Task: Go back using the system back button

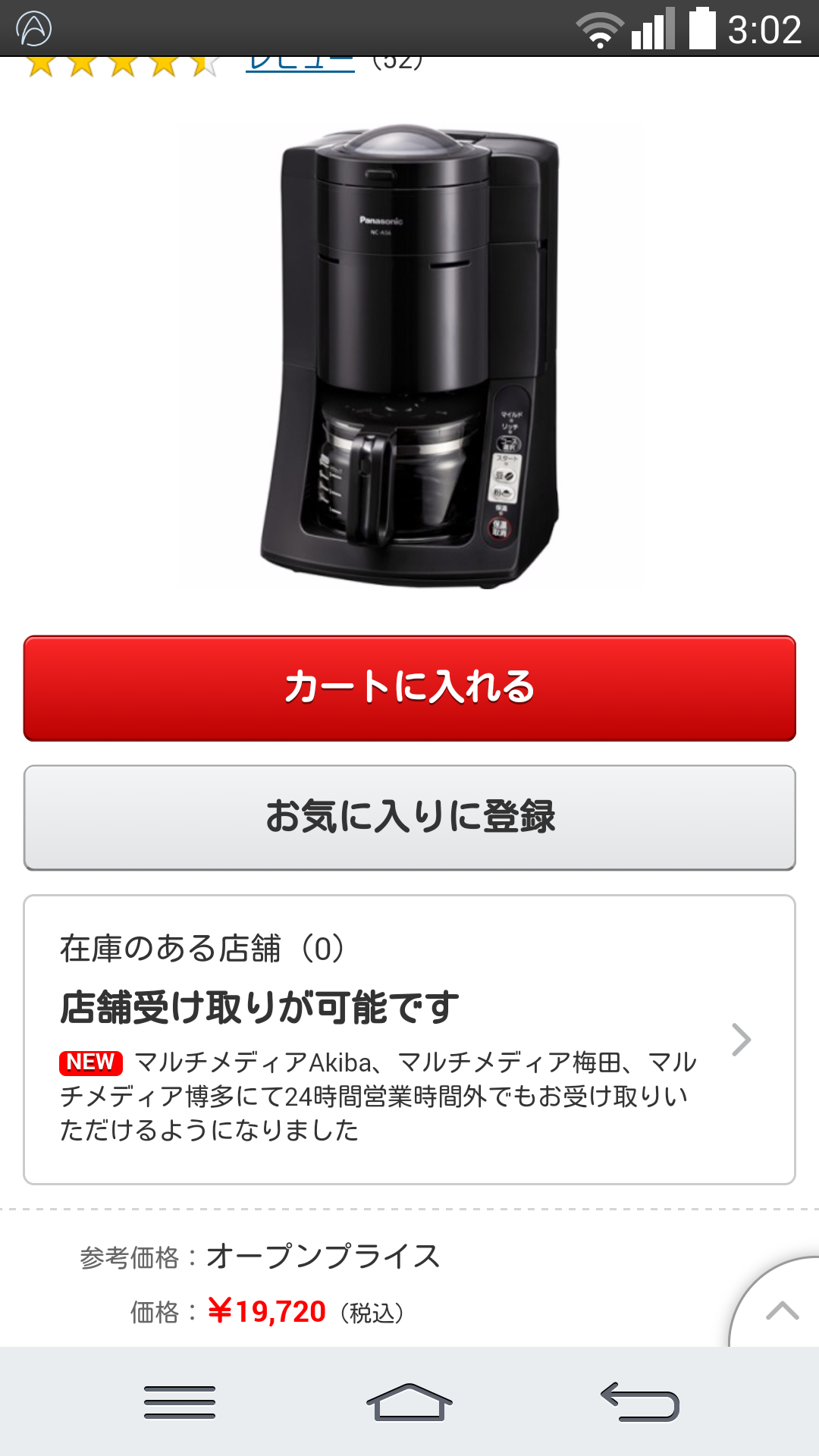Action: [639, 1401]
